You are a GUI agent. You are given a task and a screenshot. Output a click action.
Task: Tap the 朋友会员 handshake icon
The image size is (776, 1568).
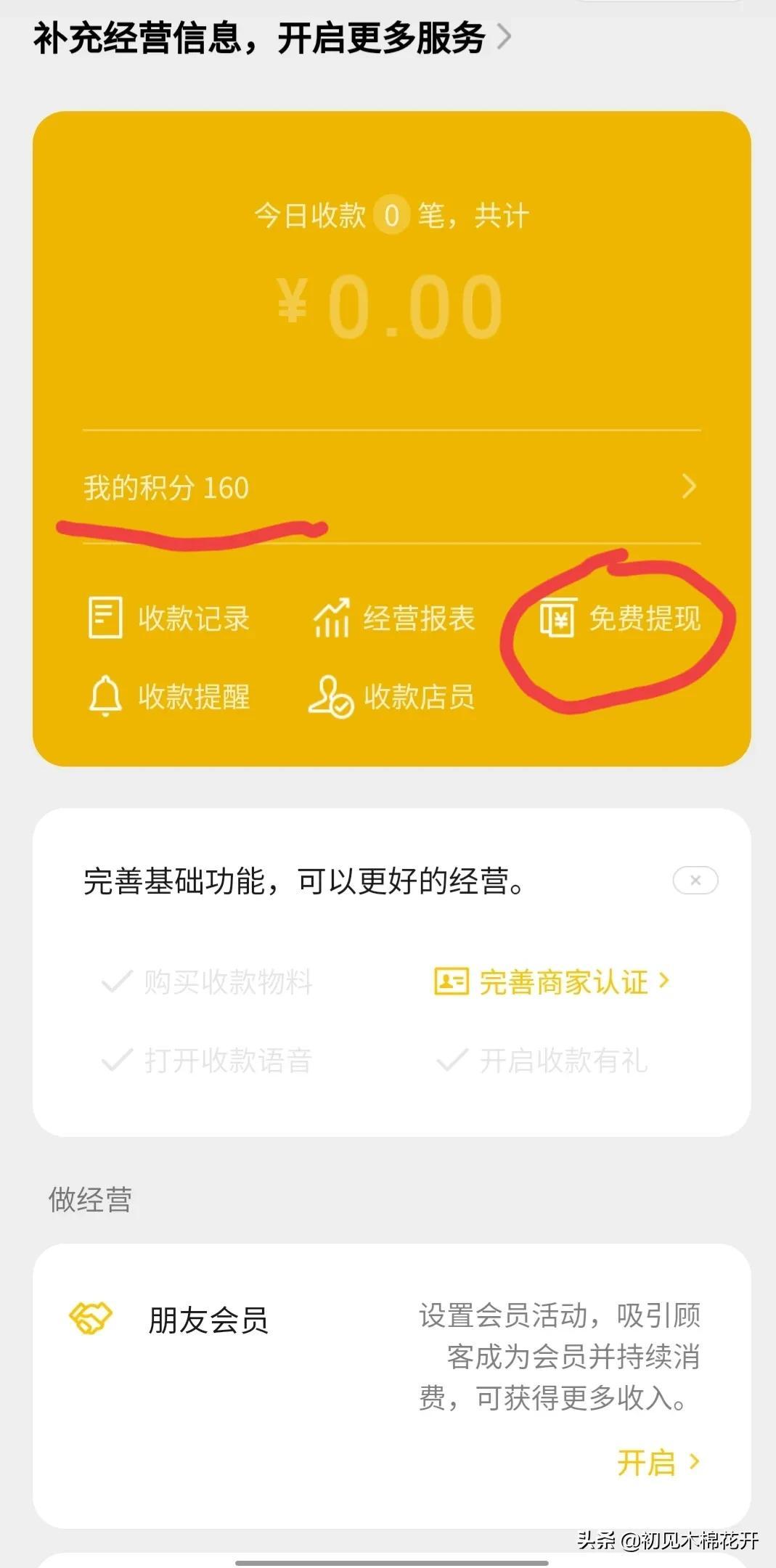point(90,1317)
